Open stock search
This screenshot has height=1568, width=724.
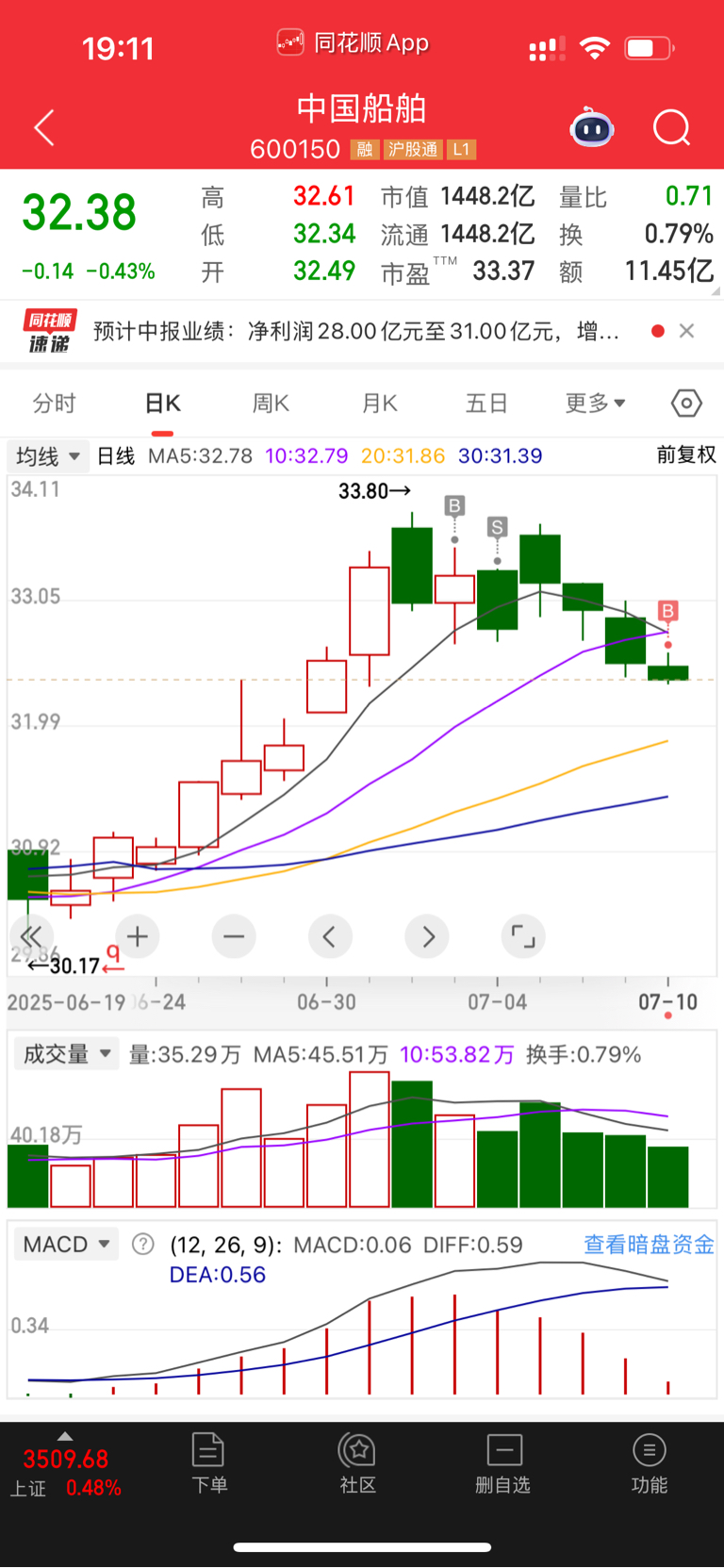coord(671,127)
